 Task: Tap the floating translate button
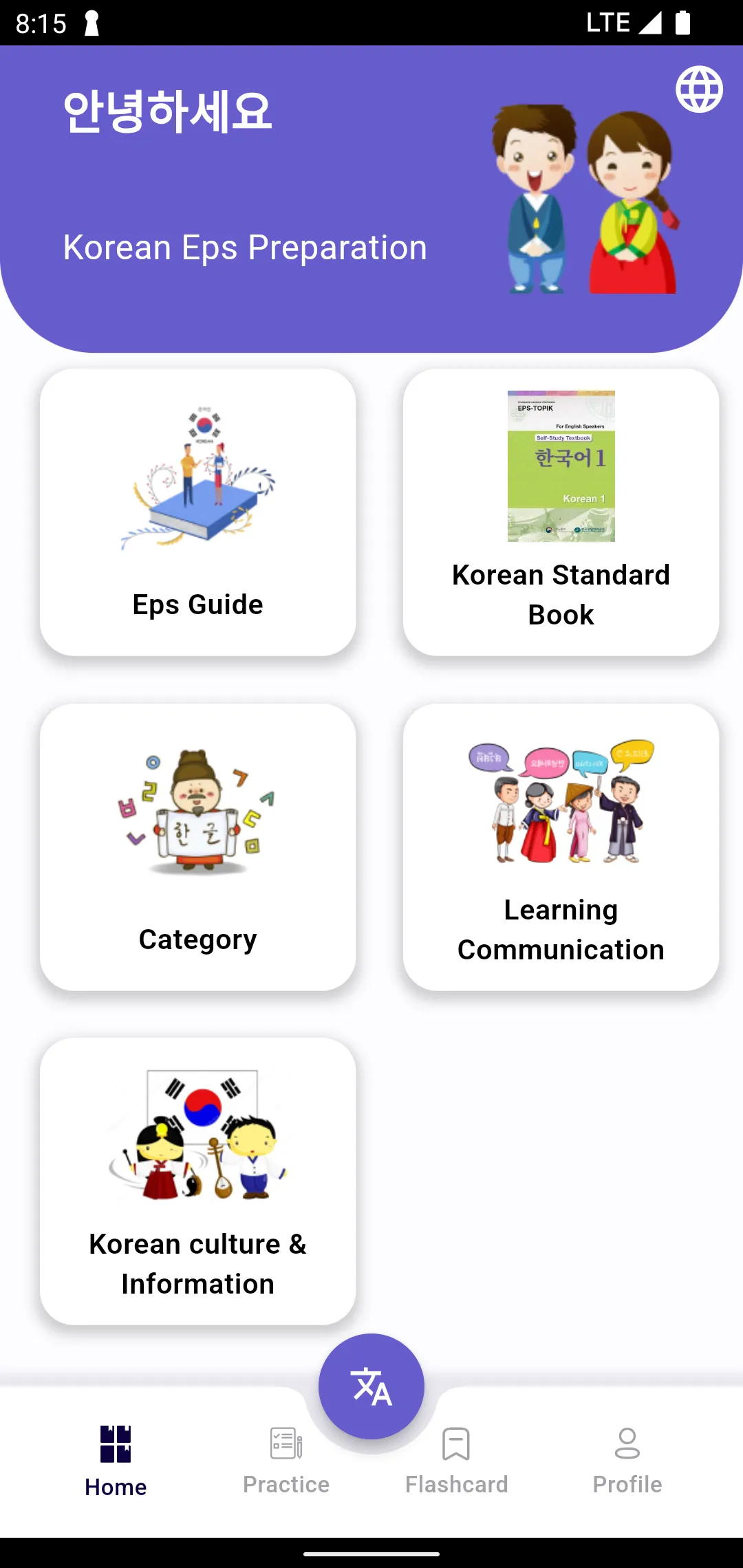[371, 1386]
